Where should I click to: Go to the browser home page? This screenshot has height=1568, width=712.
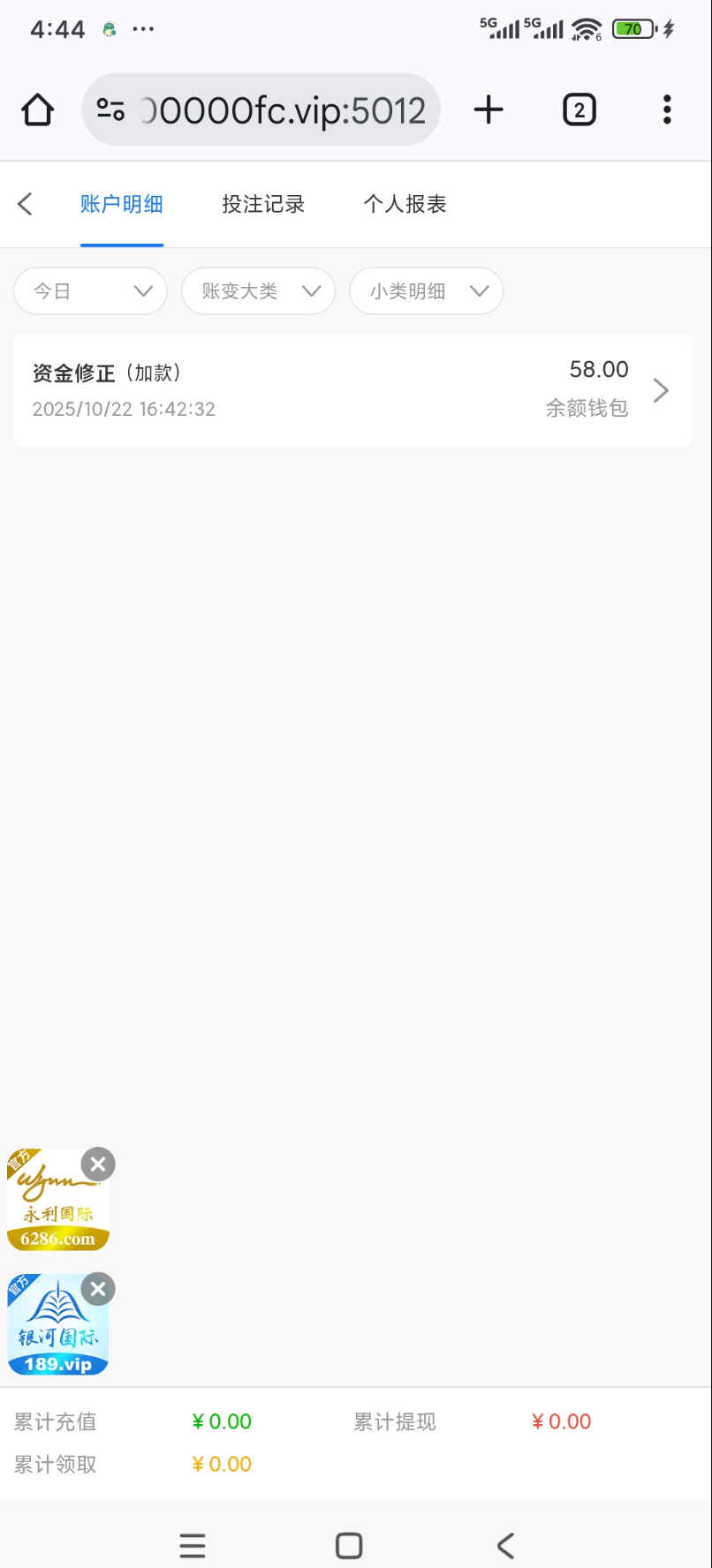(x=38, y=110)
